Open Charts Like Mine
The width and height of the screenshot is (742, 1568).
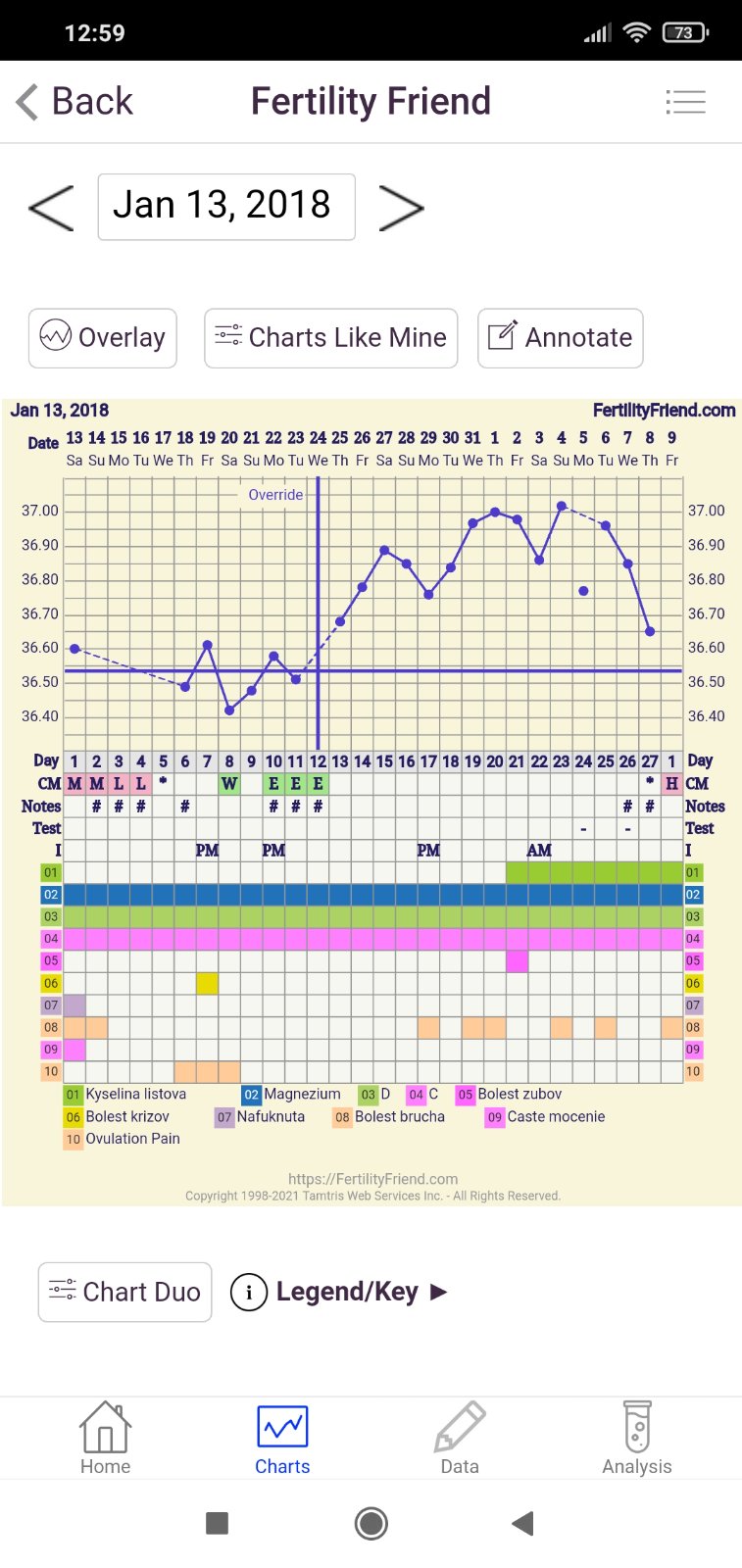[x=330, y=338]
